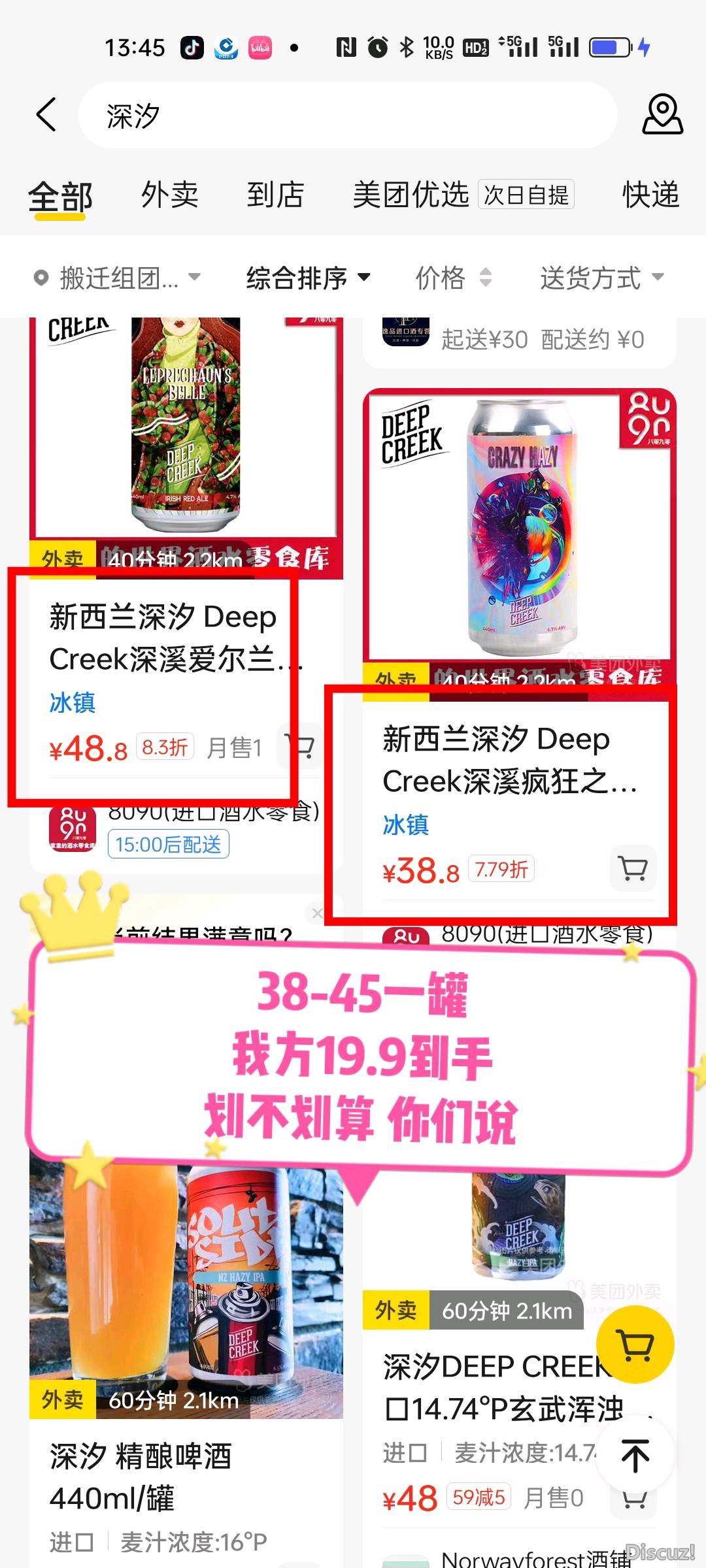Switch to the 全部 tab

(60, 196)
